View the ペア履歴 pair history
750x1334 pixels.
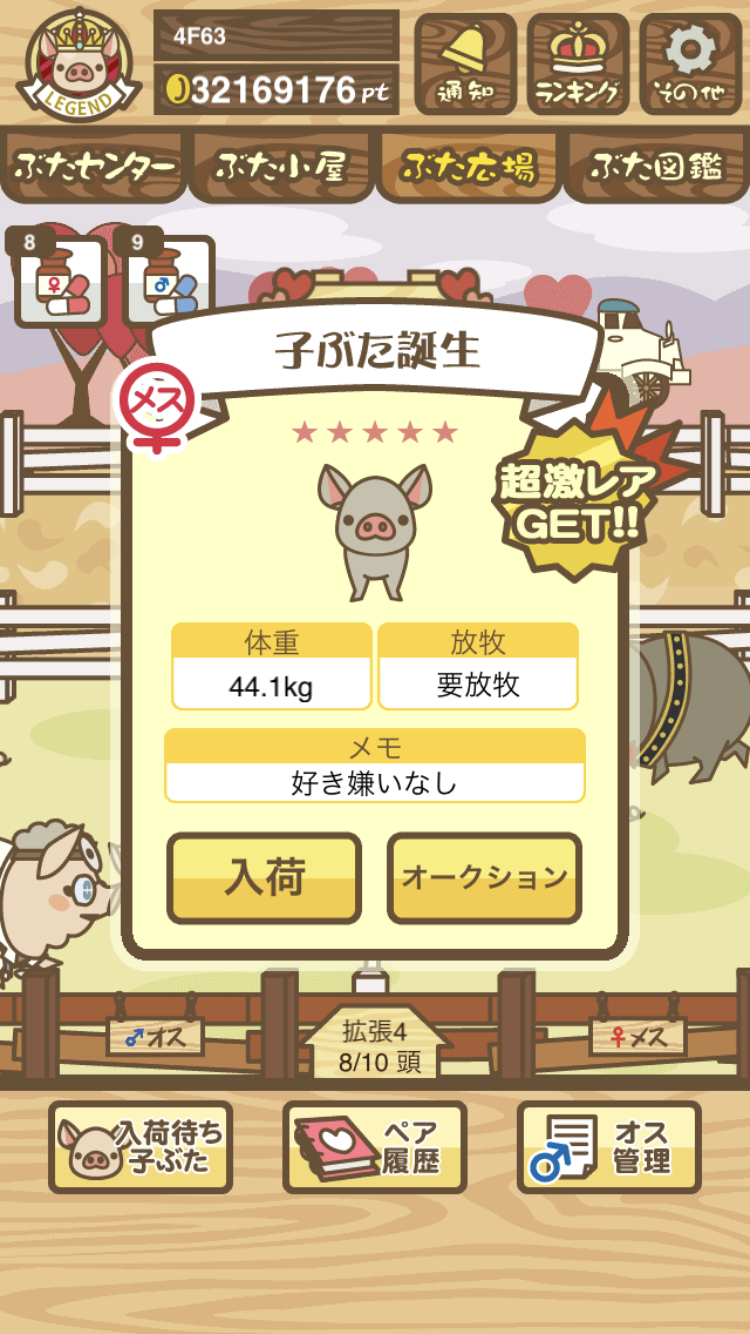(375, 1147)
